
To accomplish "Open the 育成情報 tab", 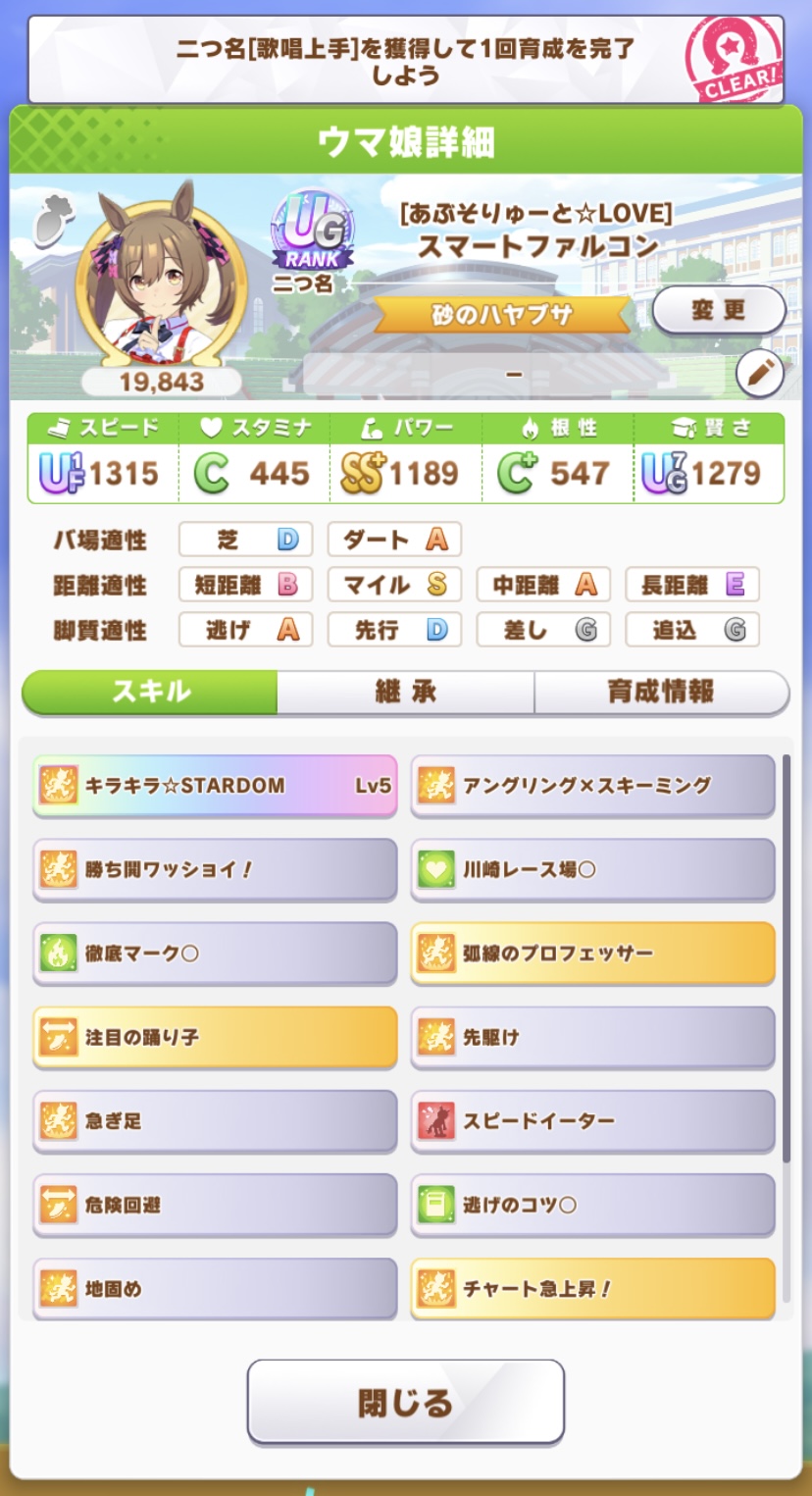I will [x=661, y=693].
